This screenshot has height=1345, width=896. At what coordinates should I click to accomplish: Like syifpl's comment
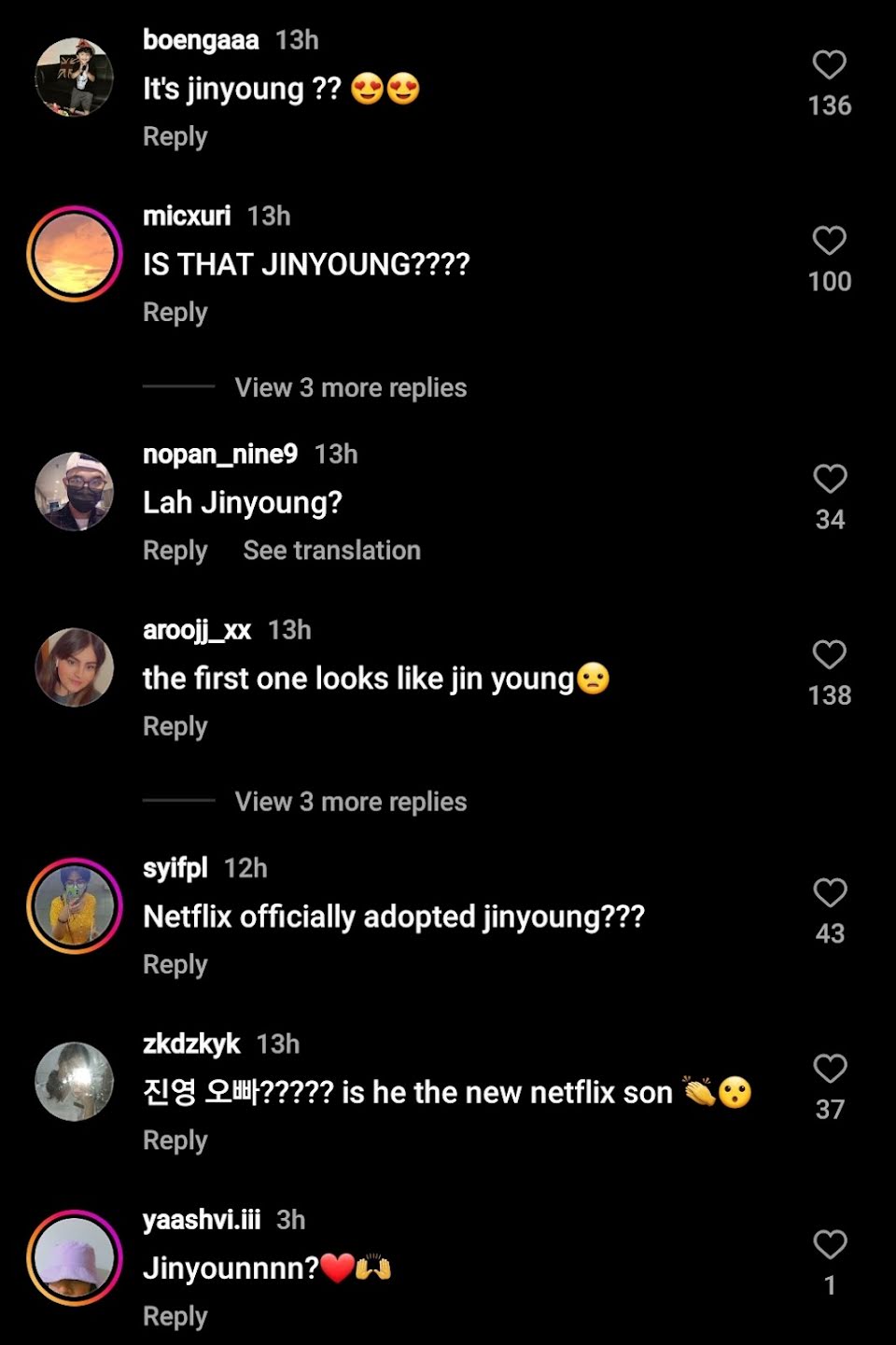[829, 893]
